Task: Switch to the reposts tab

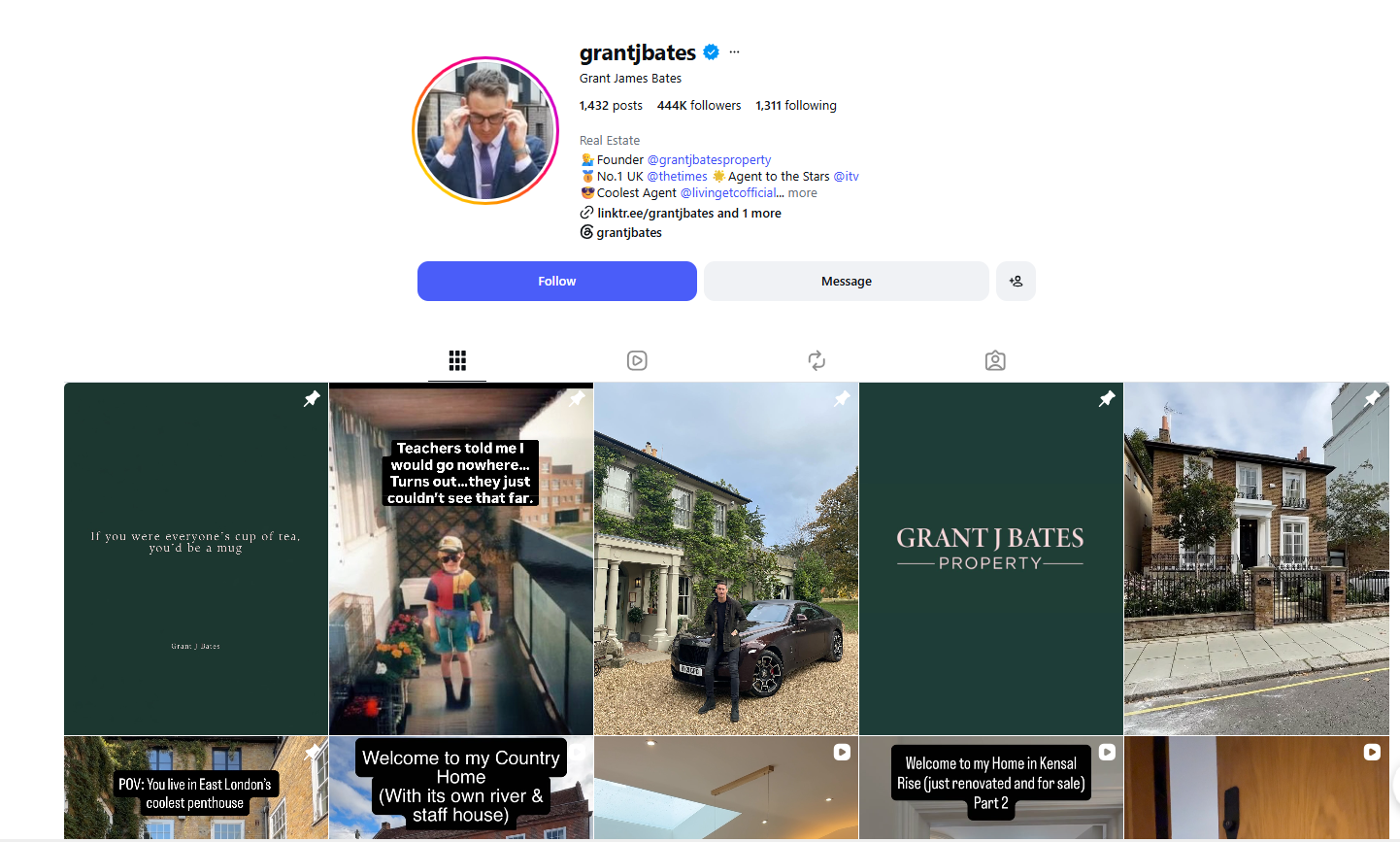Action: coord(817,360)
